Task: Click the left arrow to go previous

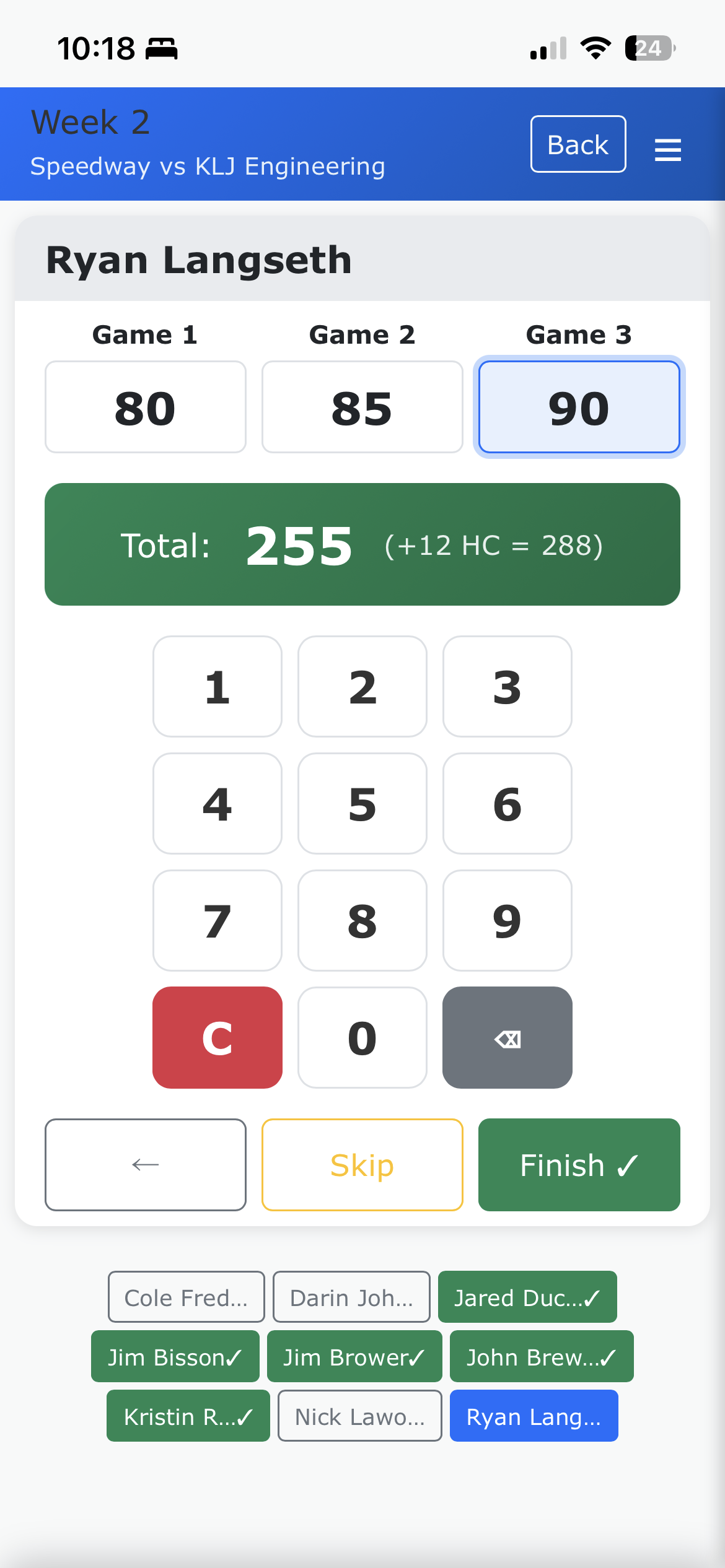Action: pyautogui.click(x=145, y=1164)
